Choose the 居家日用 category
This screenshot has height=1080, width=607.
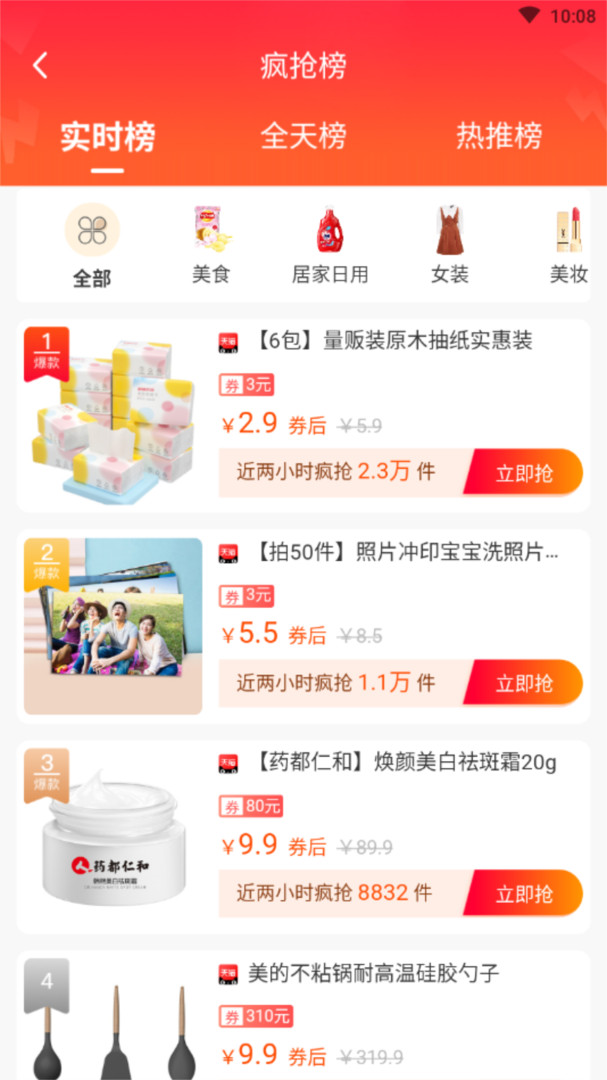pos(330,246)
